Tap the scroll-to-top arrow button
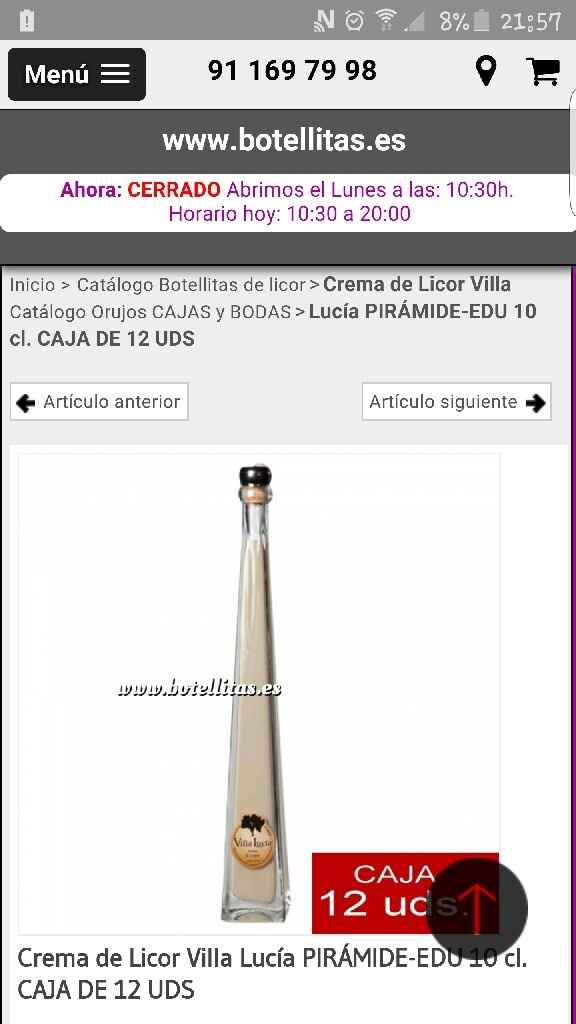 tap(477, 907)
